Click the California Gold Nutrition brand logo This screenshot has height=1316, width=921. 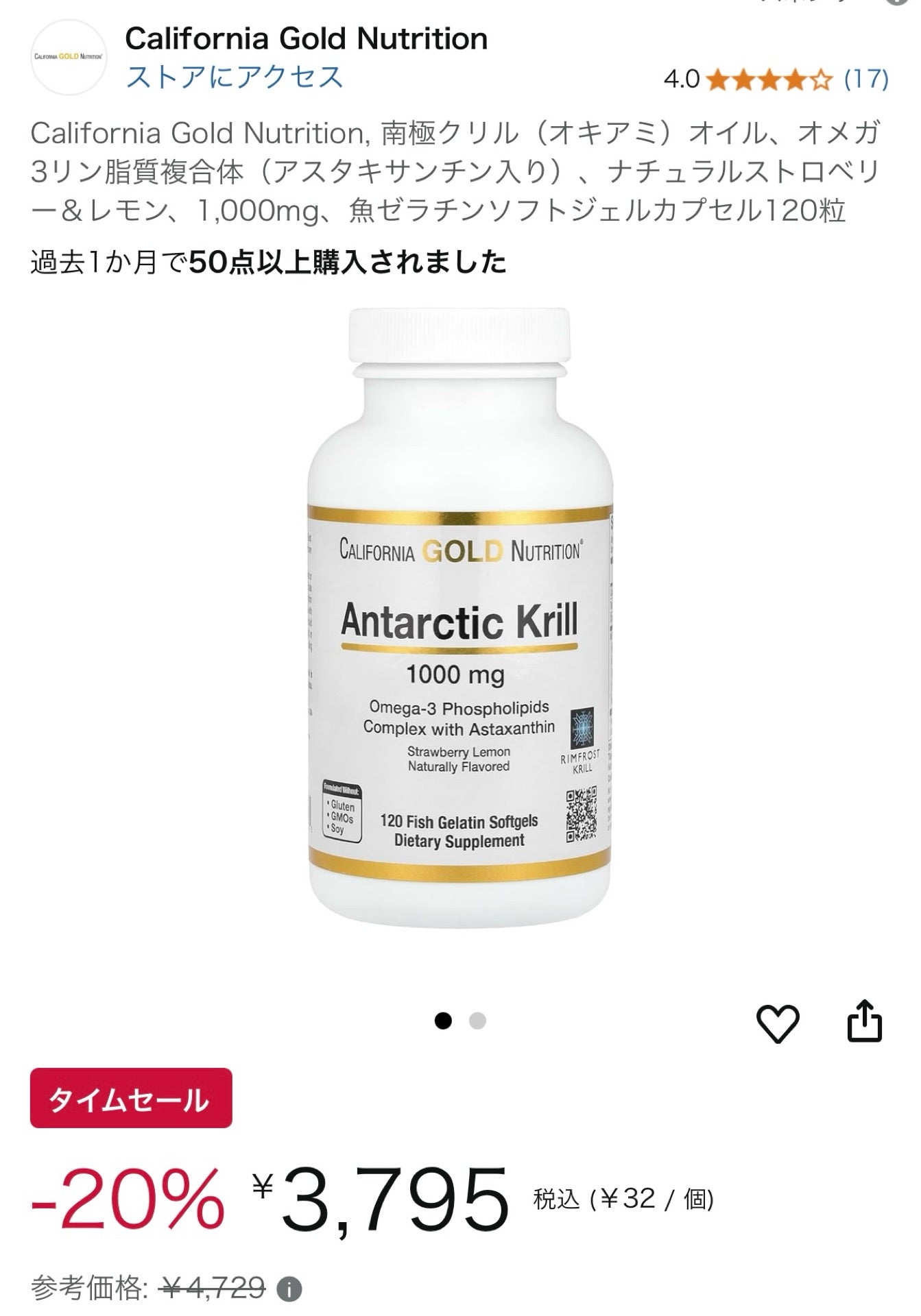tap(67, 57)
